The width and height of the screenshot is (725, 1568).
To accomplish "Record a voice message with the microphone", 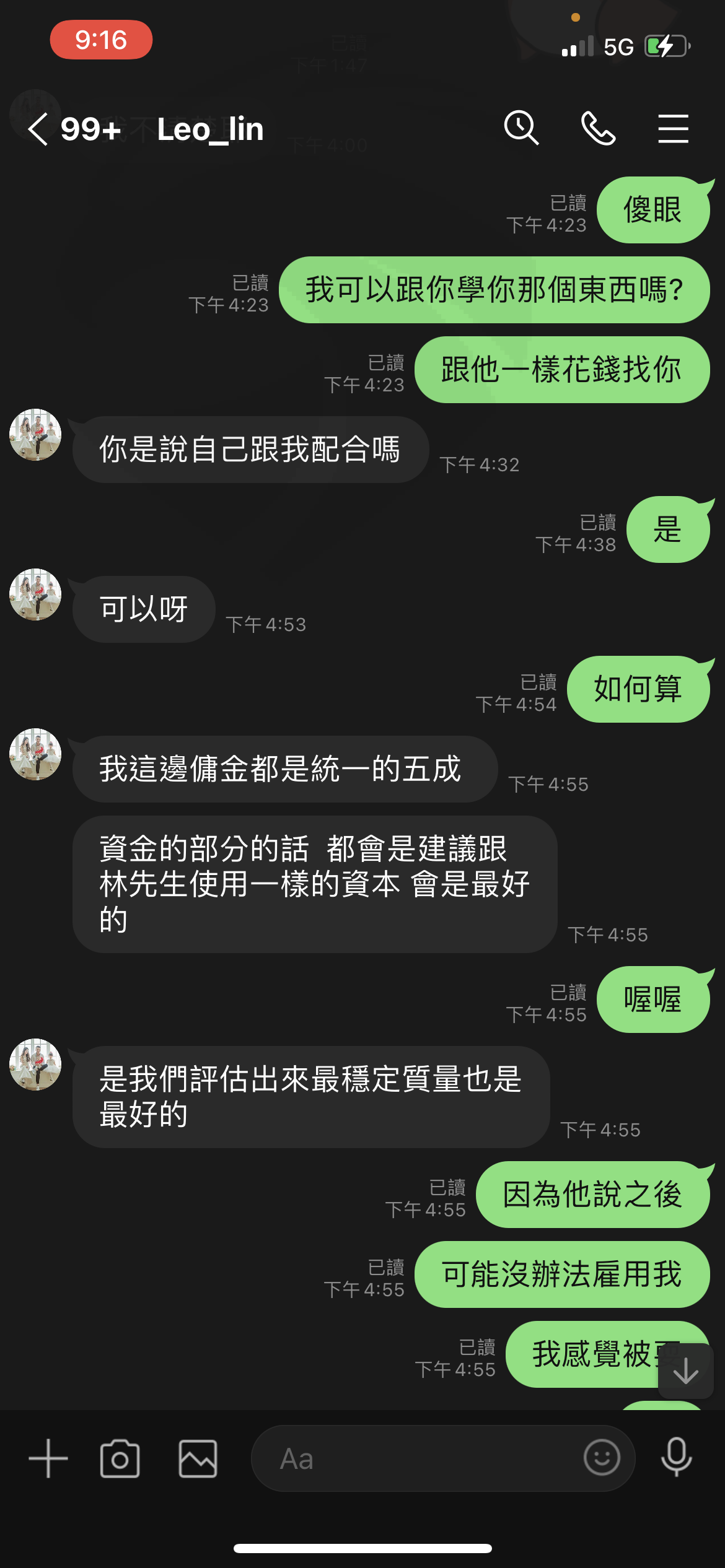I will [676, 1457].
